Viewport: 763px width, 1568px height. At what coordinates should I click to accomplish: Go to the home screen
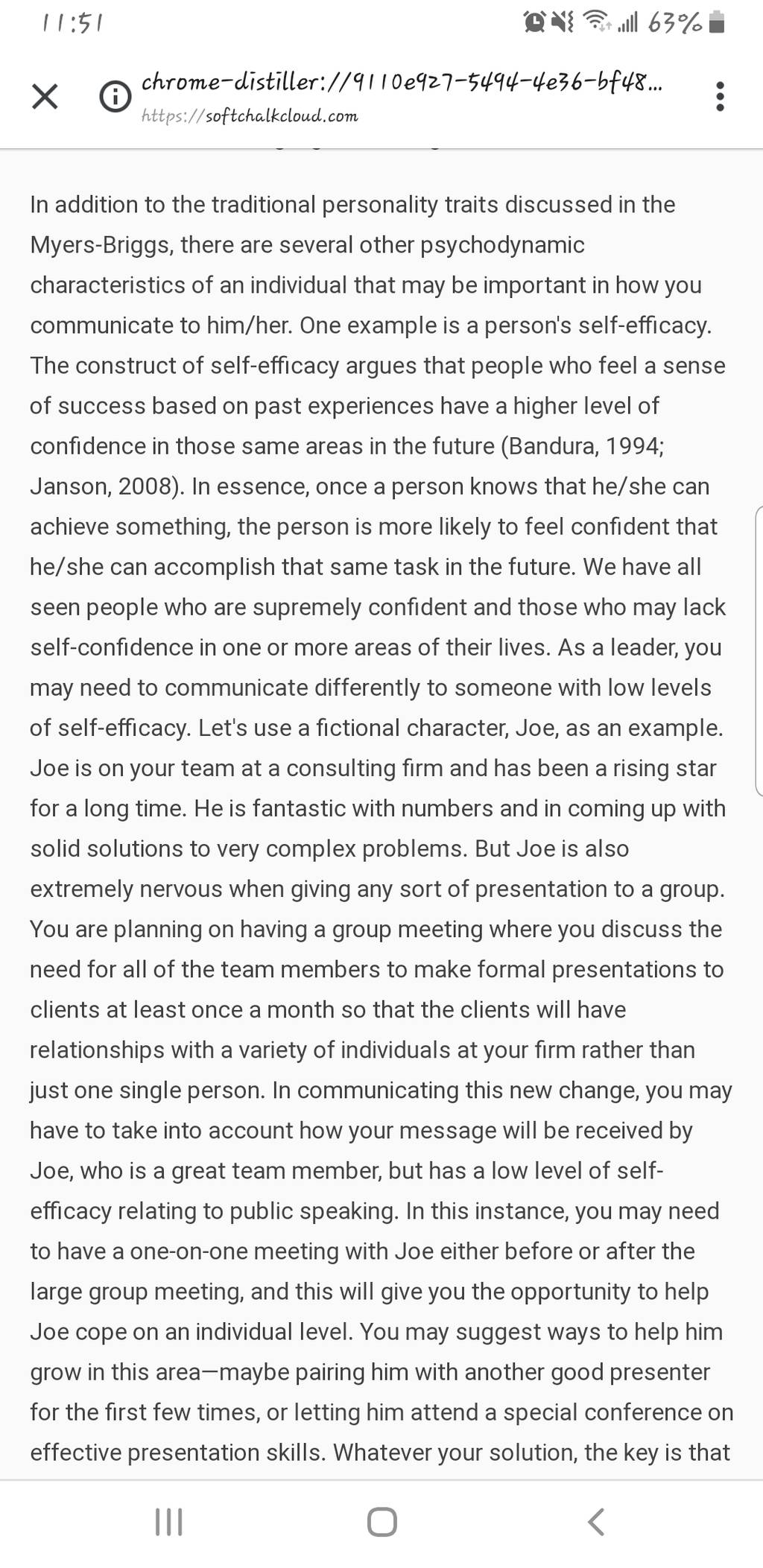381,1523
